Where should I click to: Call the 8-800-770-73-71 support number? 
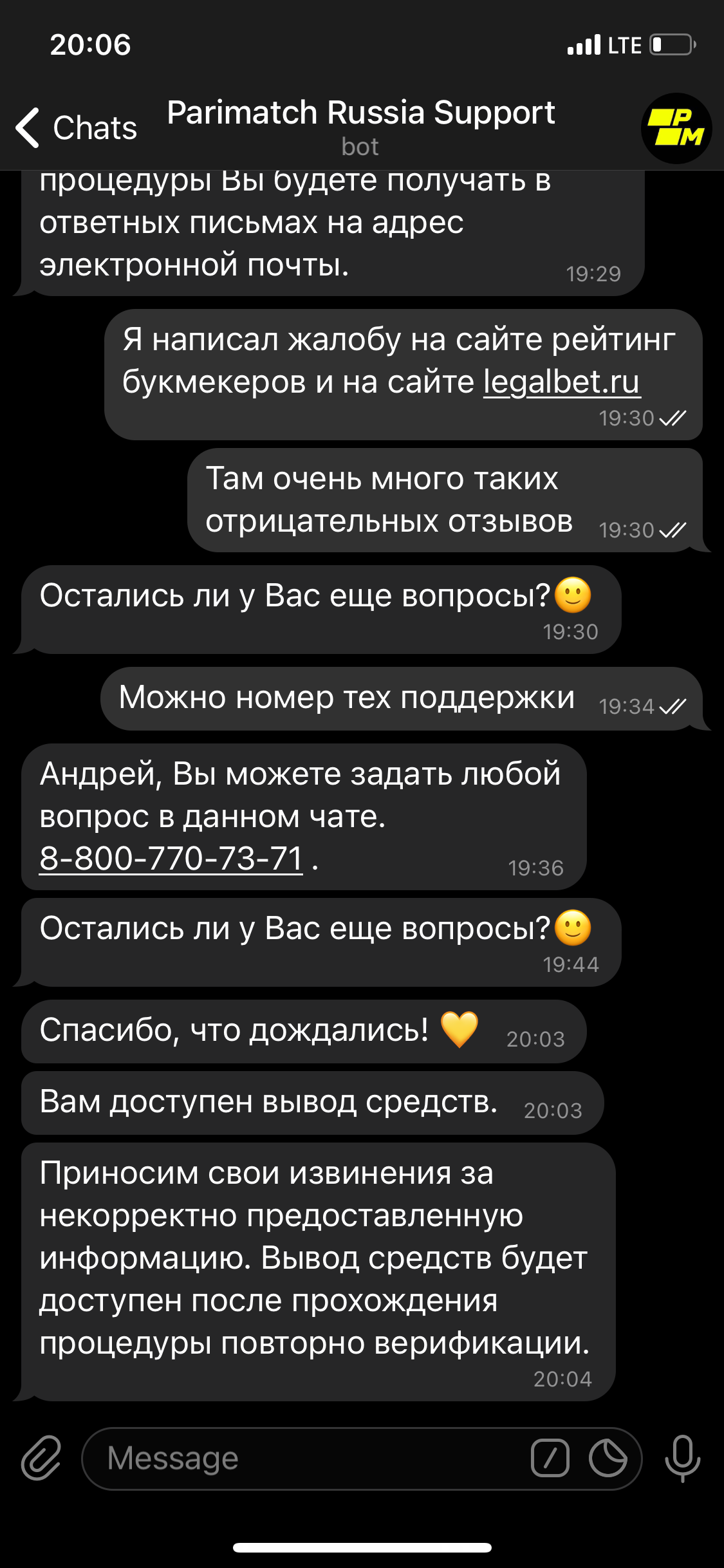171,859
